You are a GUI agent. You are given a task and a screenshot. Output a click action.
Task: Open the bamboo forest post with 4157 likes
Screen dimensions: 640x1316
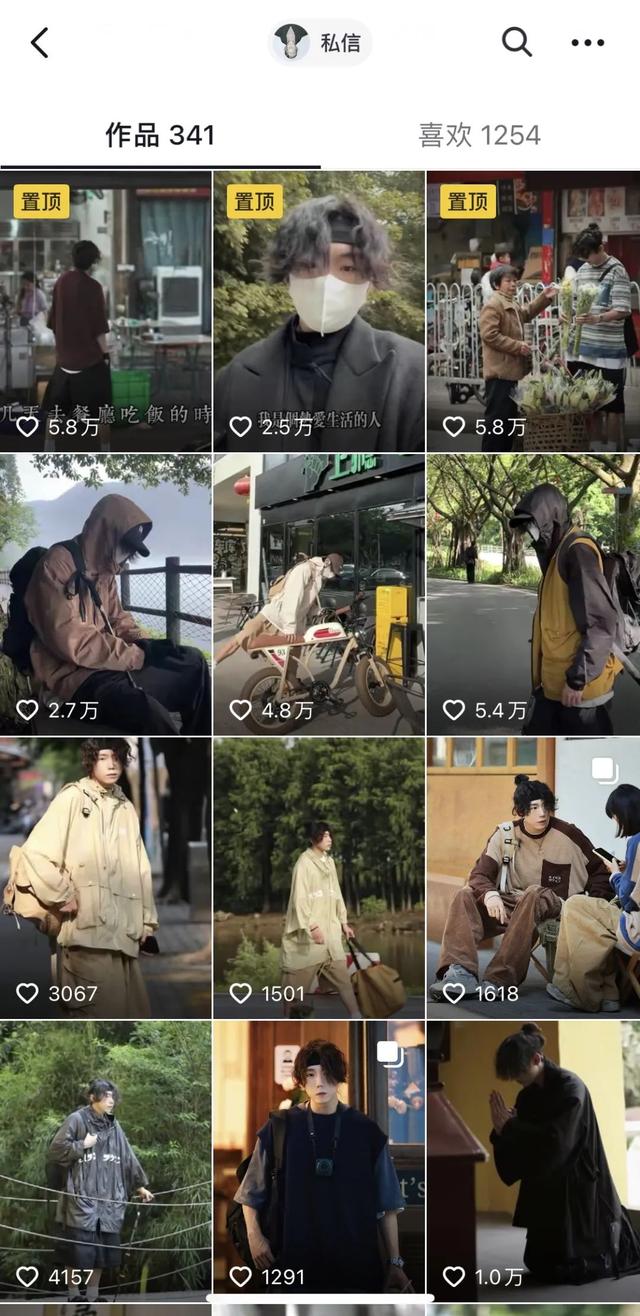pos(105,1161)
